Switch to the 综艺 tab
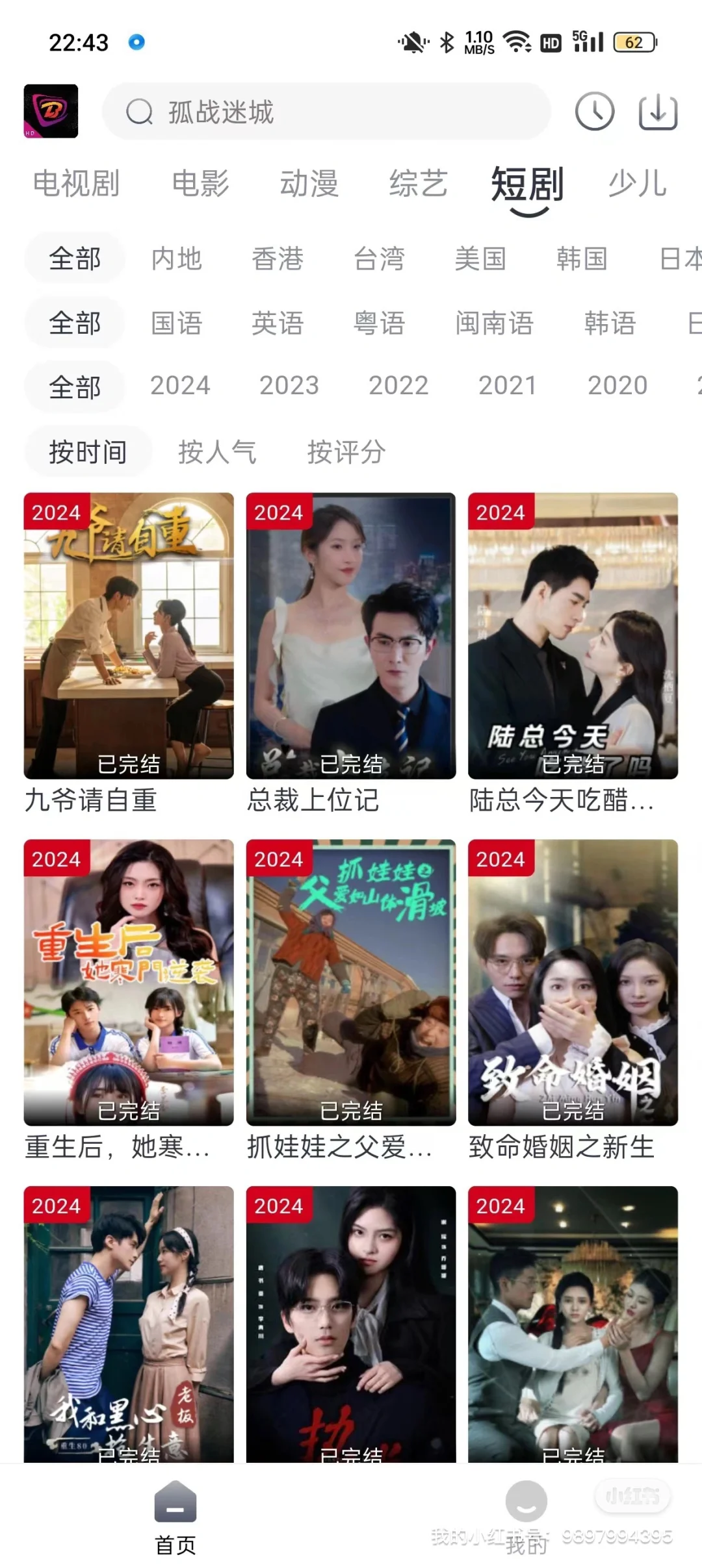Screen dimensions: 702x1568 coord(418,184)
